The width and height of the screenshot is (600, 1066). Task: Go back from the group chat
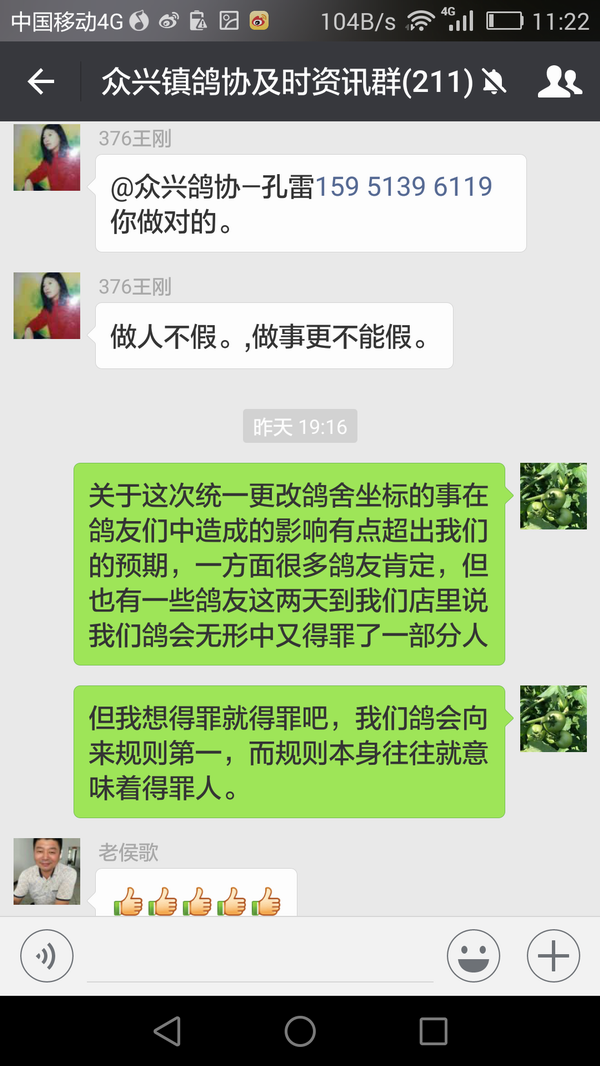point(41,82)
